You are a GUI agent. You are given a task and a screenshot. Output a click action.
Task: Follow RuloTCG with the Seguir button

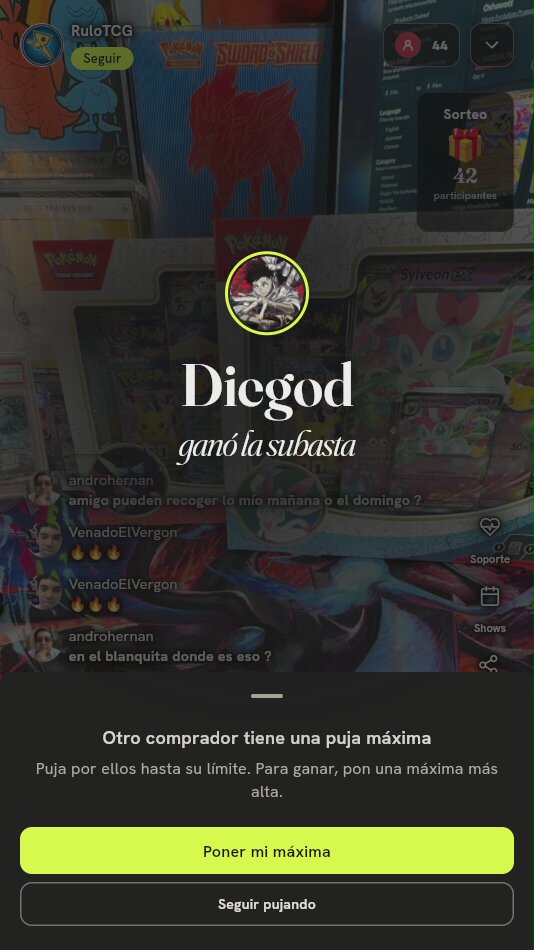(102, 59)
